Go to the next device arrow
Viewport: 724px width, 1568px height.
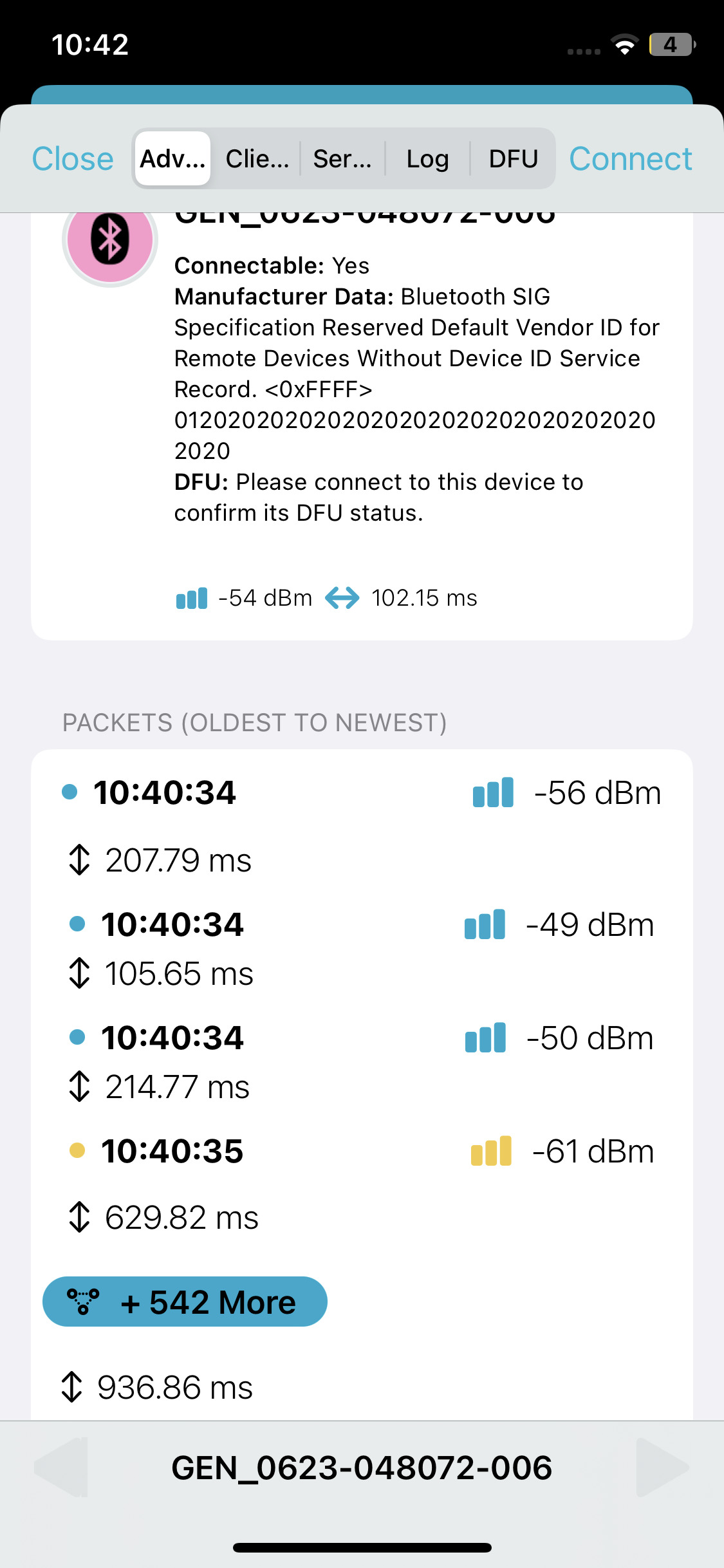pos(663,1468)
